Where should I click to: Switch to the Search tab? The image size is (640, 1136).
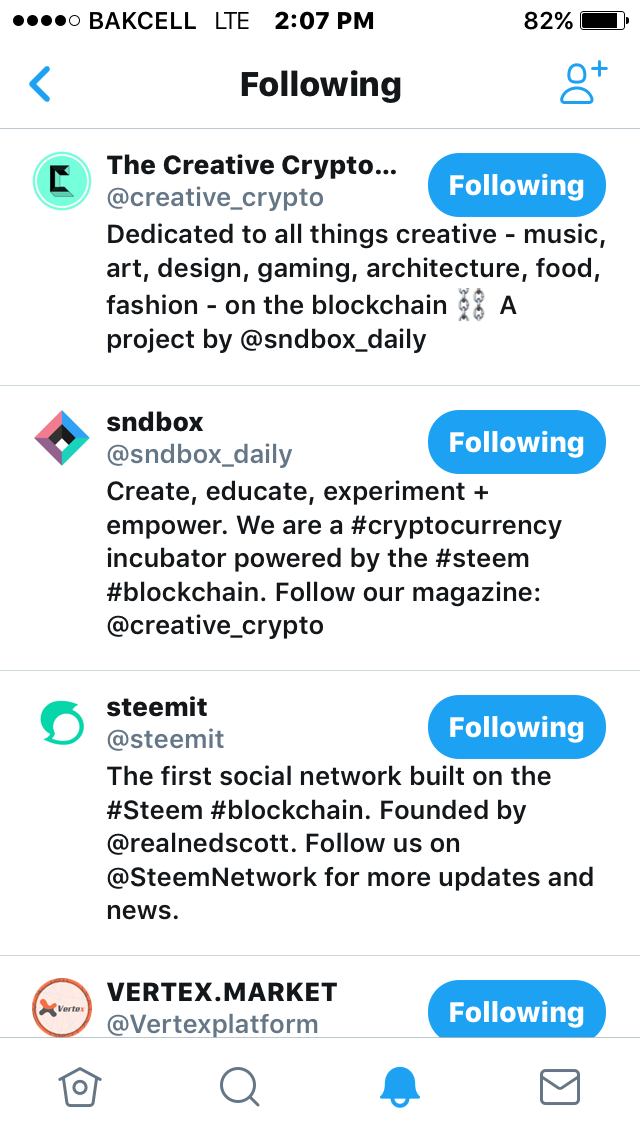click(239, 1086)
